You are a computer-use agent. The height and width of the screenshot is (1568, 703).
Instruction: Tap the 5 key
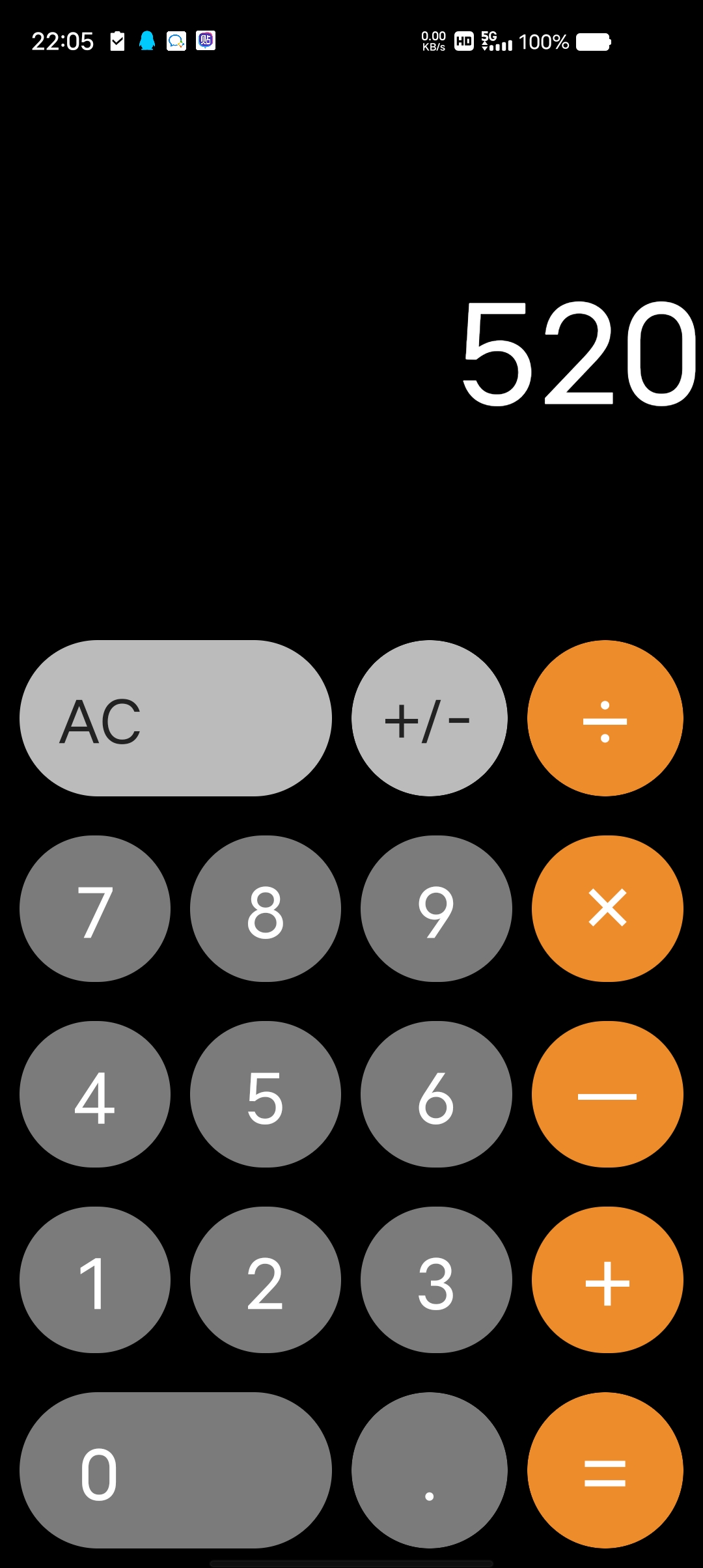click(265, 1094)
